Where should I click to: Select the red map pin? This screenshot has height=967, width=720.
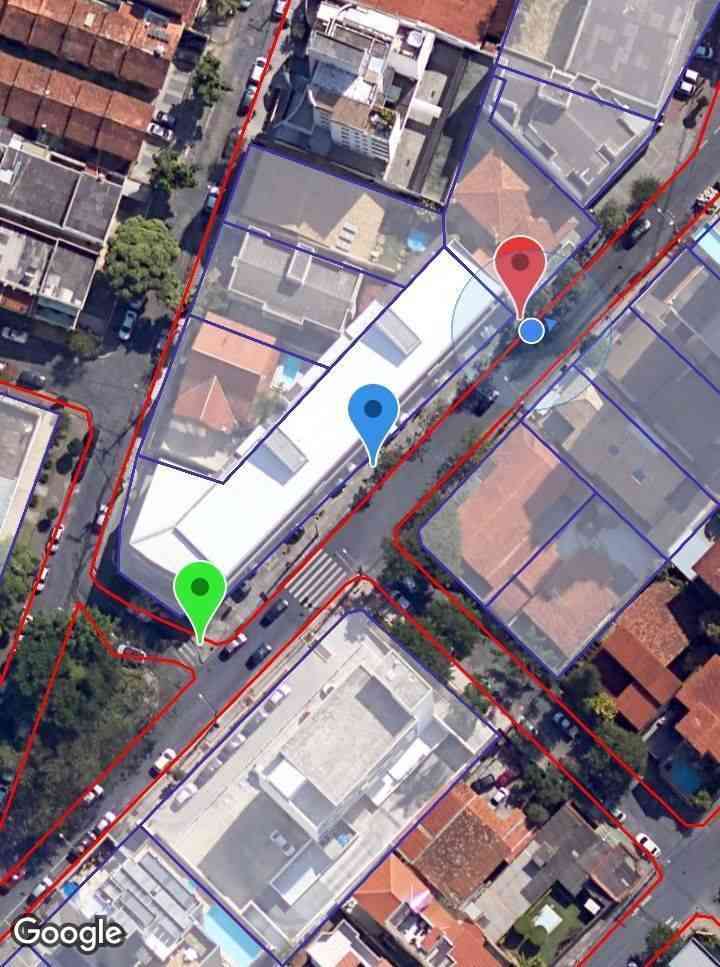[520, 269]
